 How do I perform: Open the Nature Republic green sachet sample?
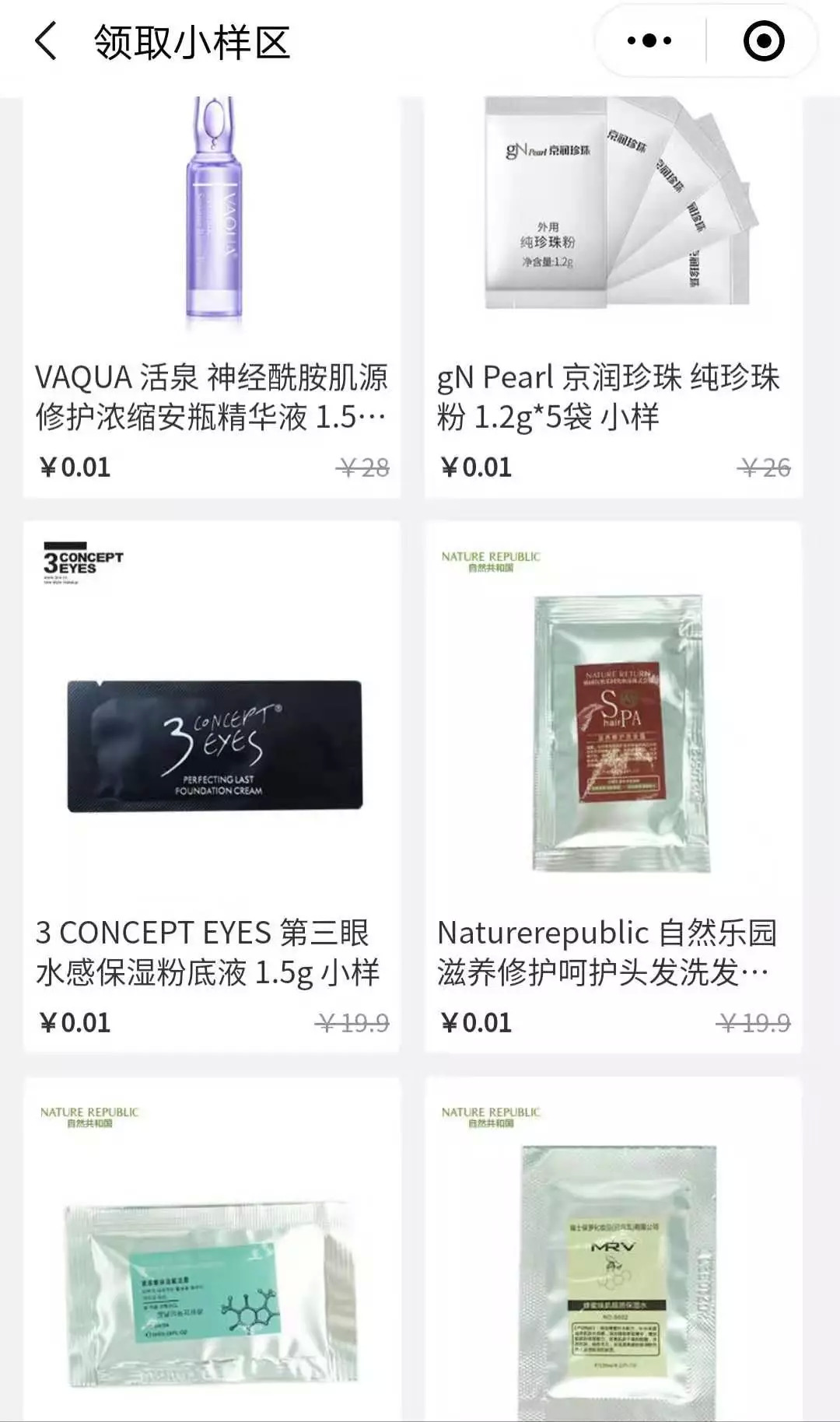tap(212, 1260)
